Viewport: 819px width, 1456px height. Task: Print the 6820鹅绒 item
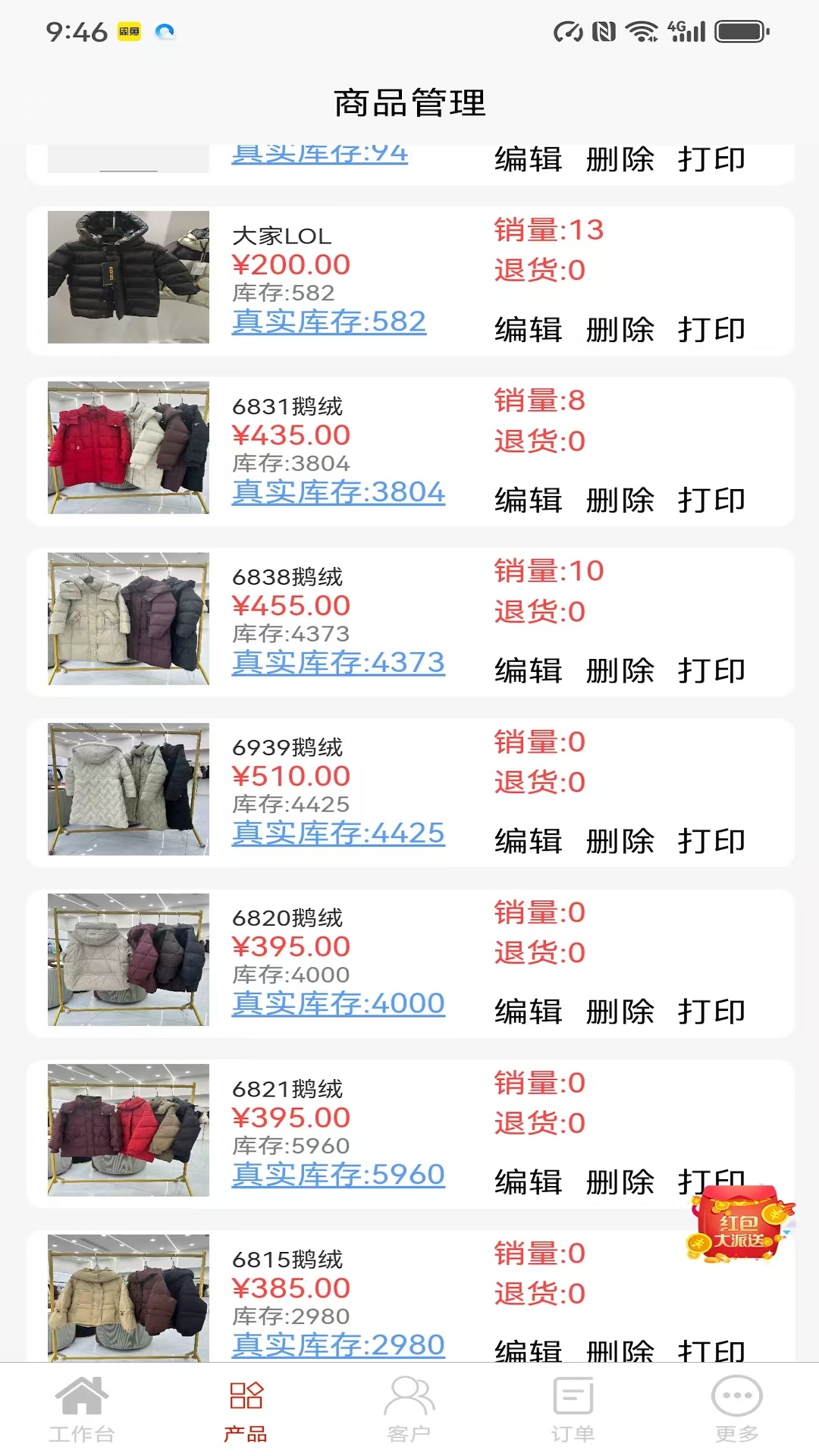pyautogui.click(x=711, y=1012)
